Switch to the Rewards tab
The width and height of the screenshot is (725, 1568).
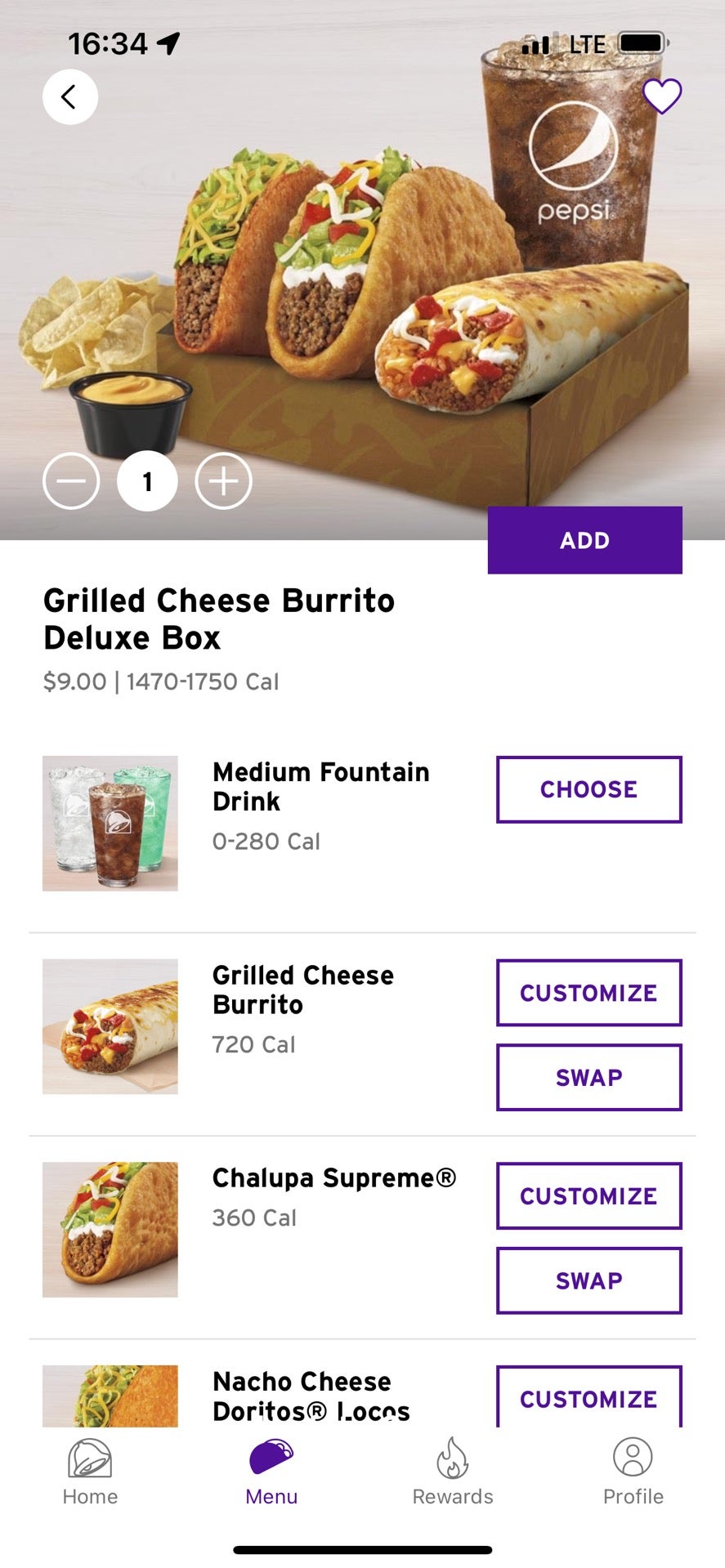pyautogui.click(x=453, y=1472)
